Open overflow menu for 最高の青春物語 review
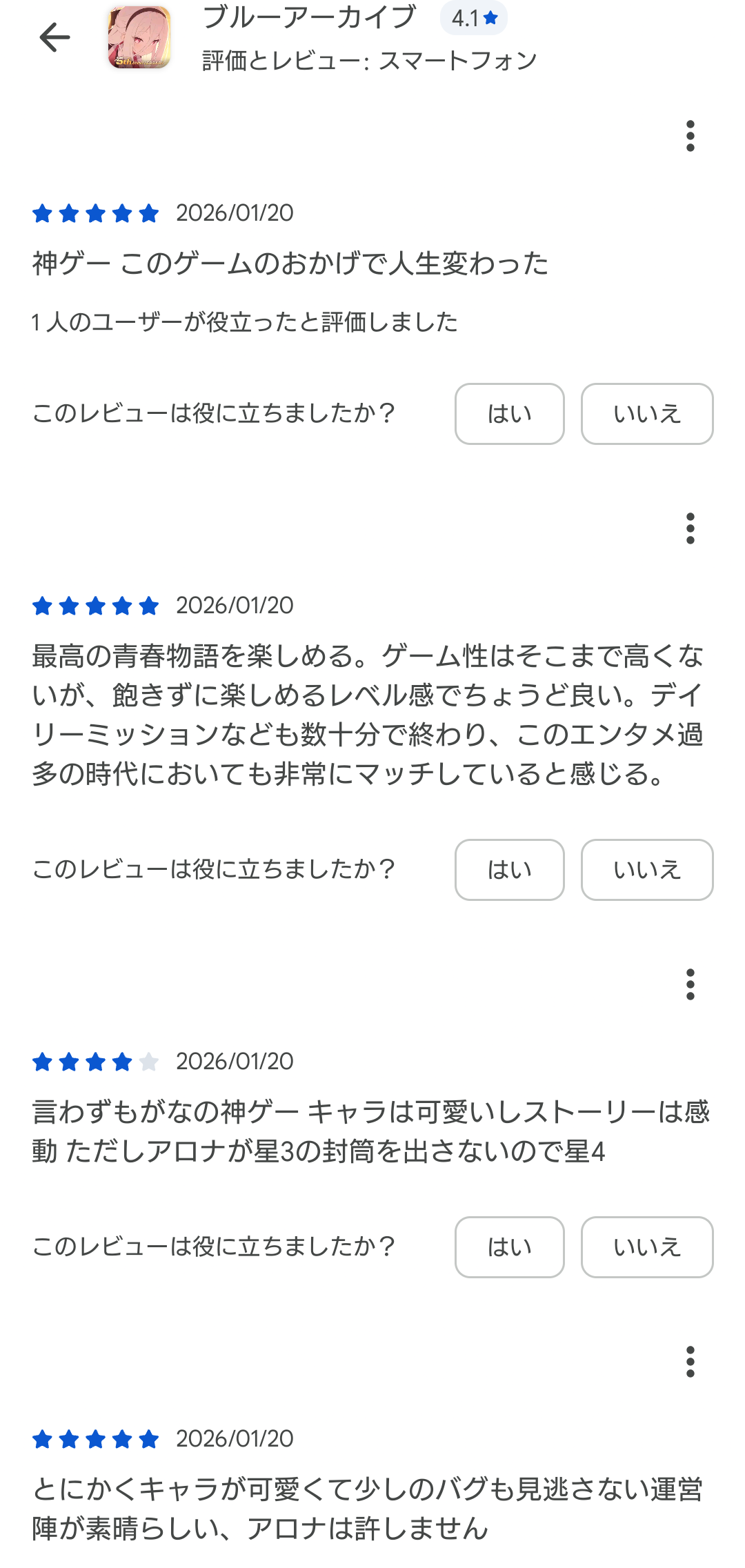 [690, 528]
